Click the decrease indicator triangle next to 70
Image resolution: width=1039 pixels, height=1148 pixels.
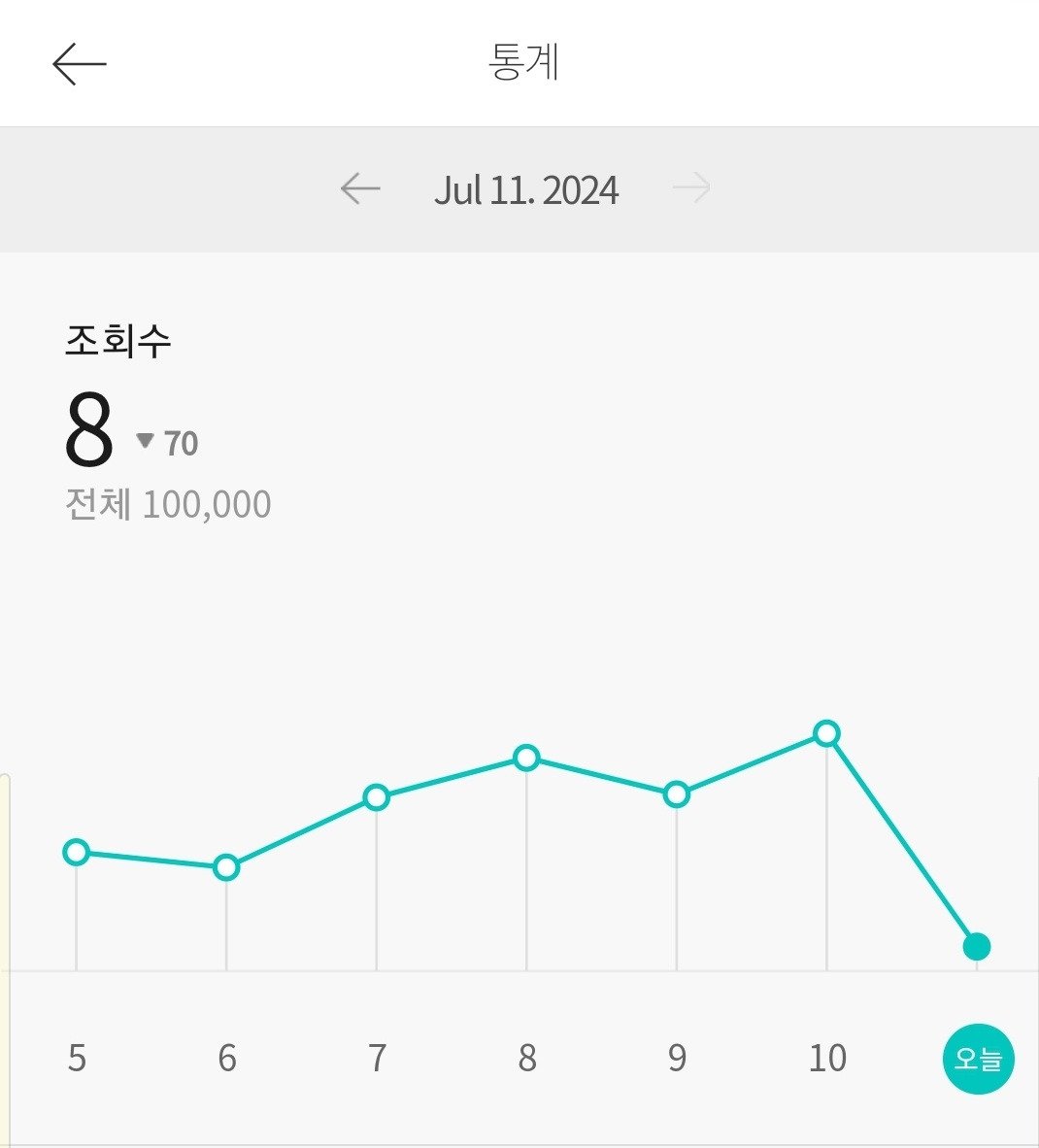[x=145, y=442]
